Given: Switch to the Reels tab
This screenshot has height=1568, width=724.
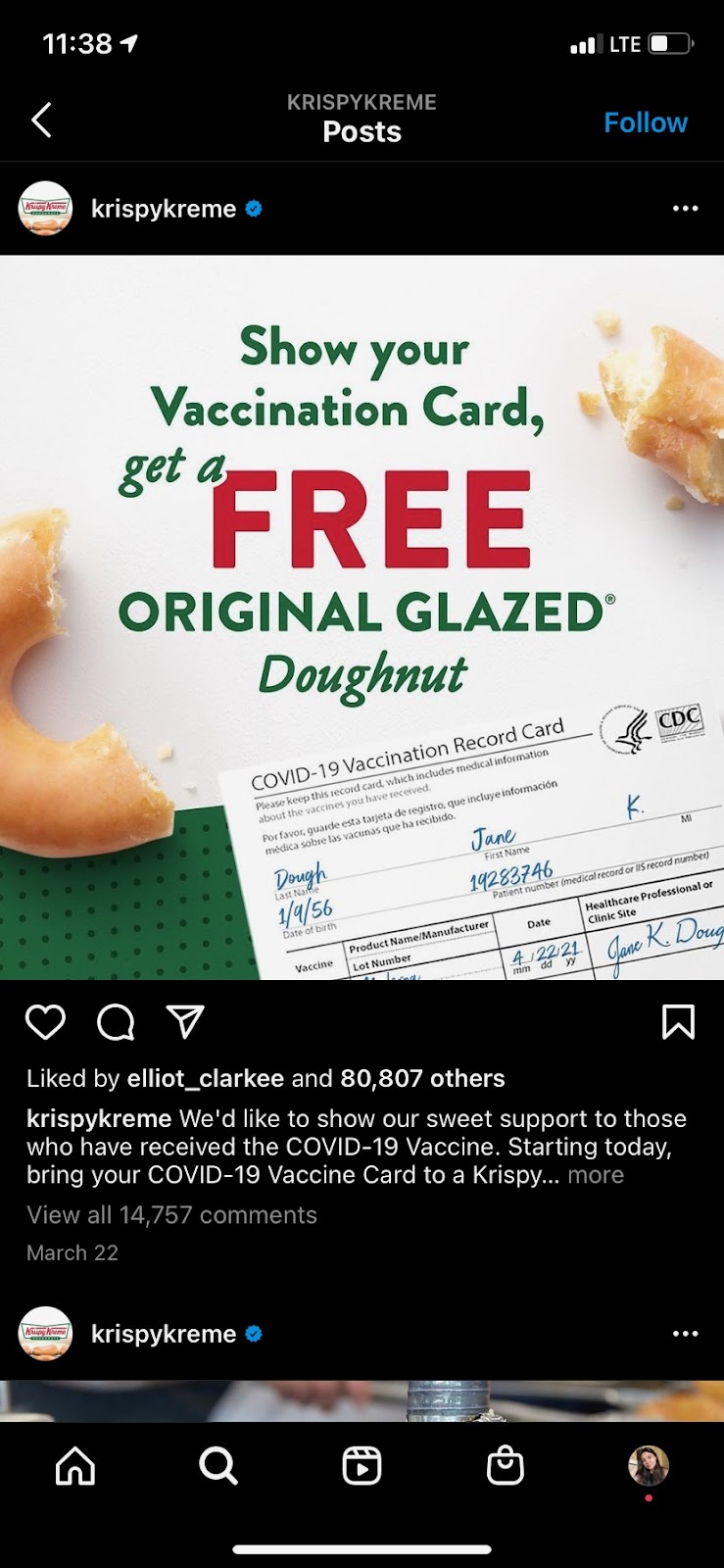Looking at the screenshot, I should (362, 1466).
